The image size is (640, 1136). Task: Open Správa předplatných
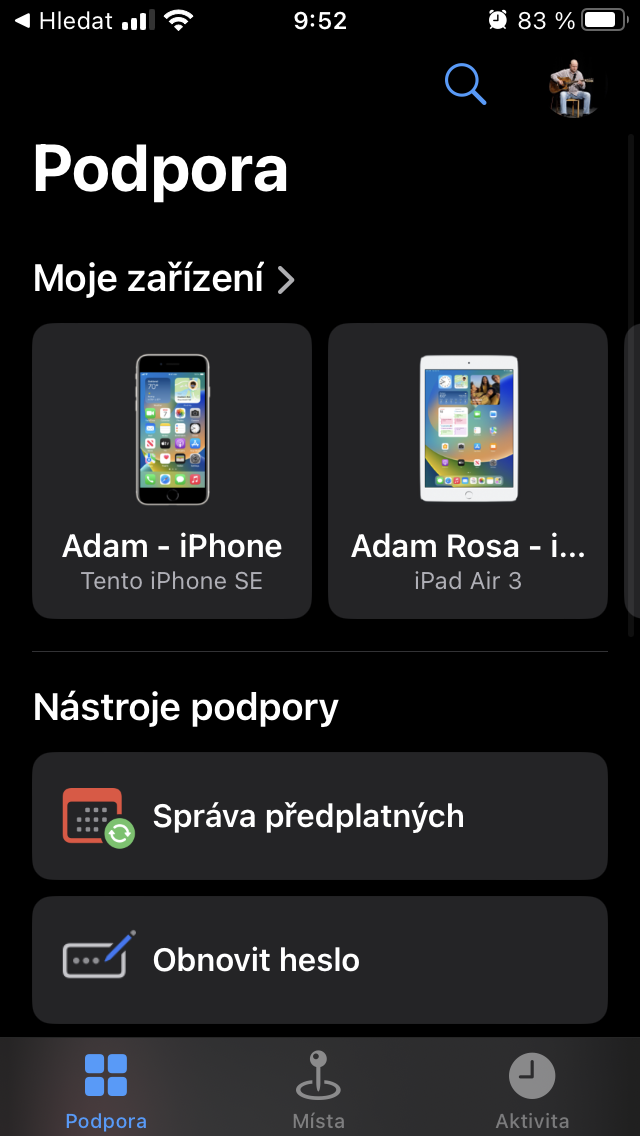320,816
